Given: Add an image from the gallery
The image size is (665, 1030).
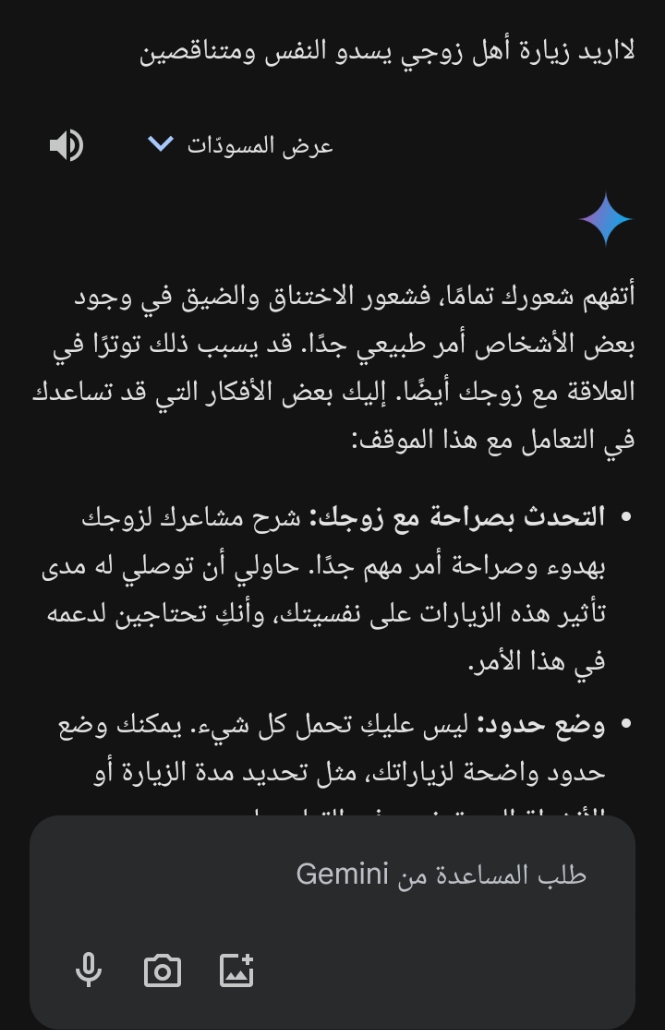Looking at the screenshot, I should coord(237,970).
